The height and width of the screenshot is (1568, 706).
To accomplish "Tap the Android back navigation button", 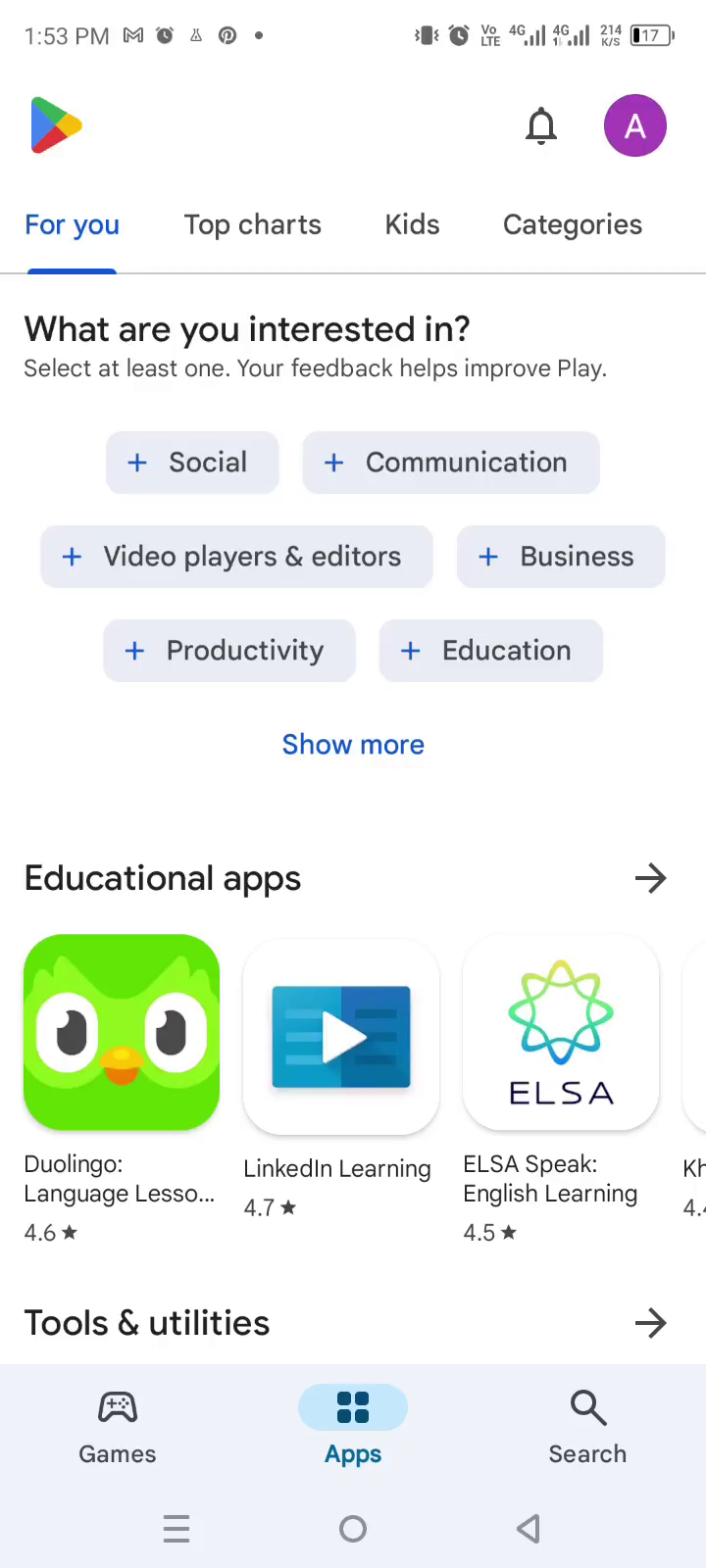I will point(529,1529).
